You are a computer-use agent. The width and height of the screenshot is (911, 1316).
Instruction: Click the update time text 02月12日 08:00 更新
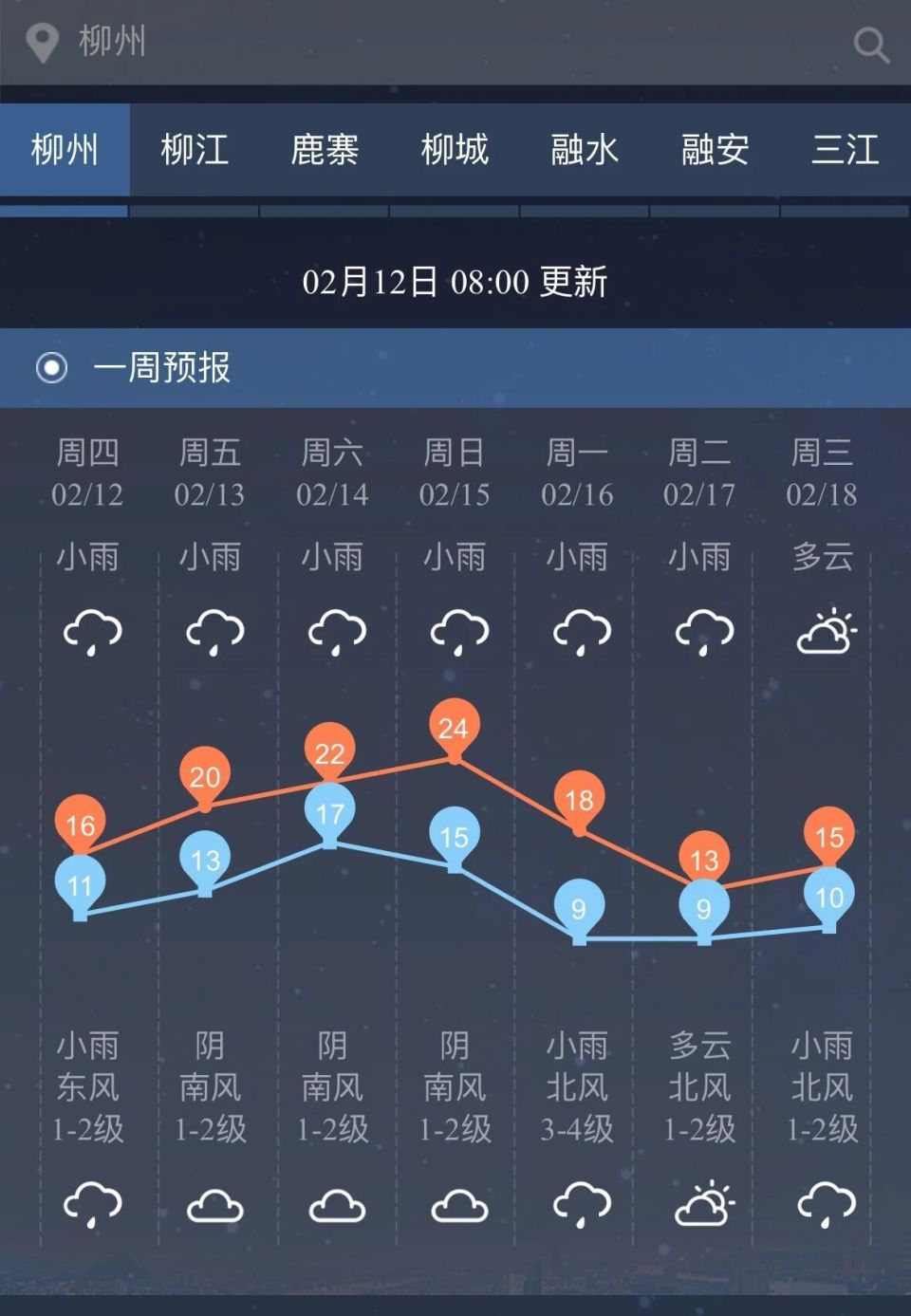click(x=455, y=281)
